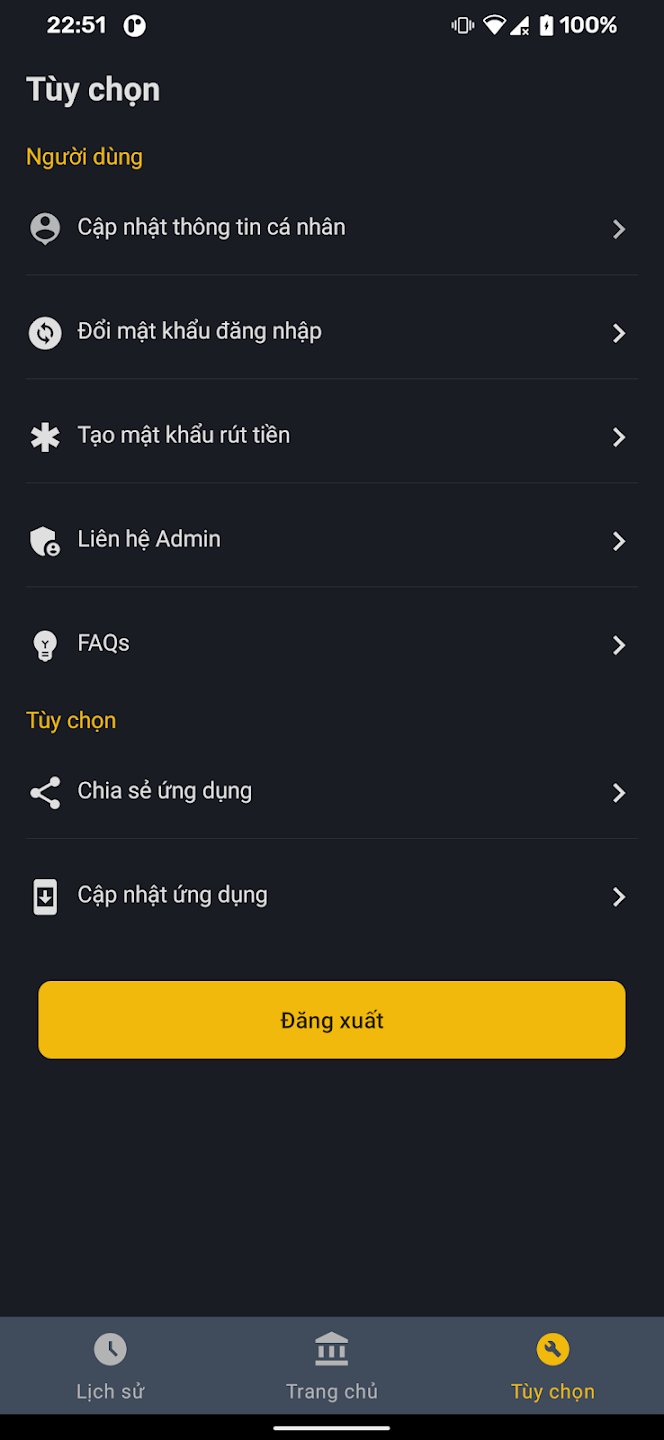Tap the Đăng xuất button
The width and height of the screenshot is (664, 1440).
[332, 1020]
